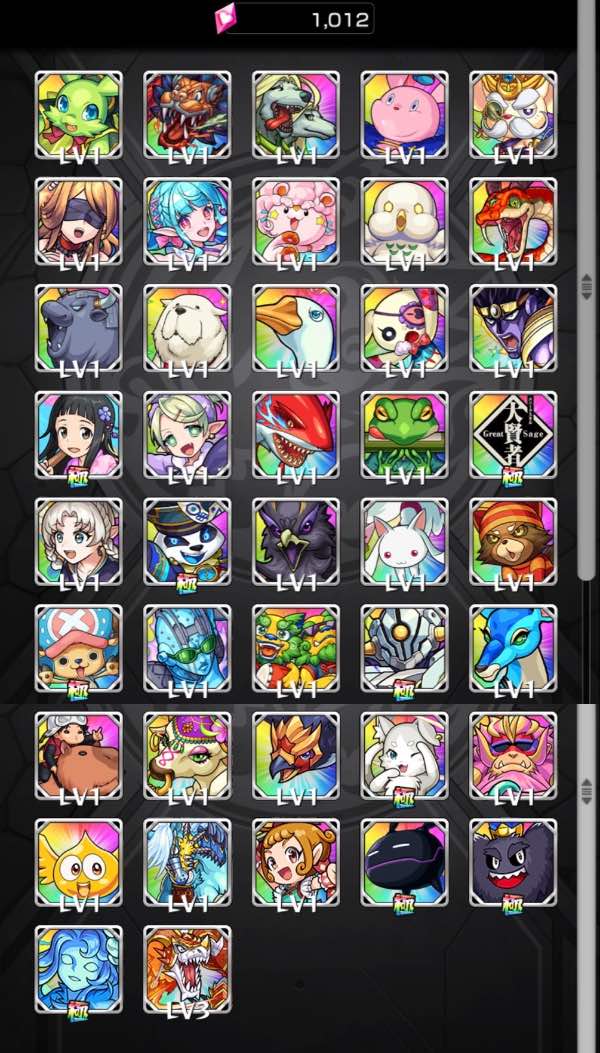Choose the green frog monster
Image resolution: width=600 pixels, height=1053 pixels.
(x=404, y=435)
